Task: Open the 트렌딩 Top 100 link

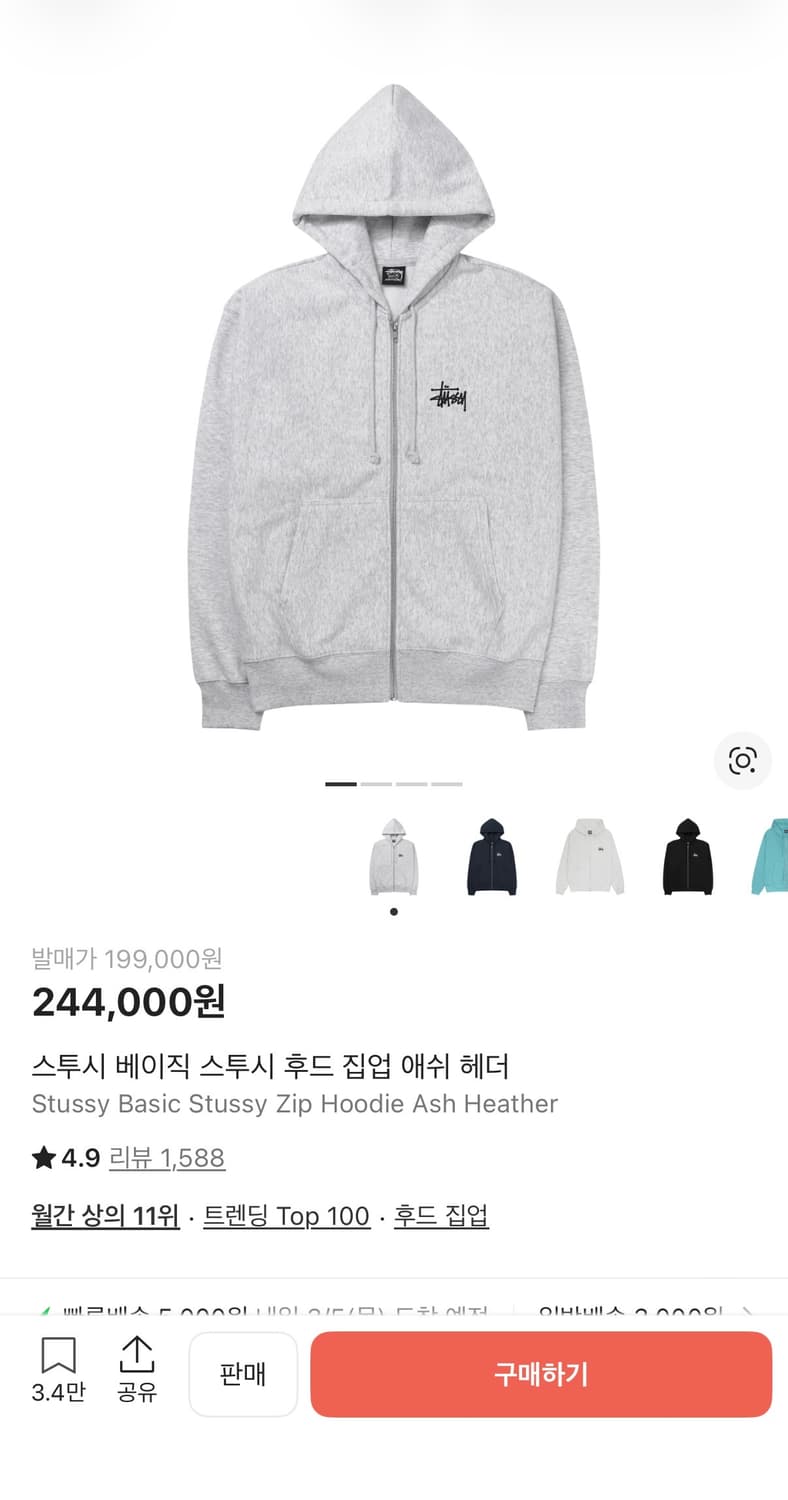Action: click(x=287, y=1215)
